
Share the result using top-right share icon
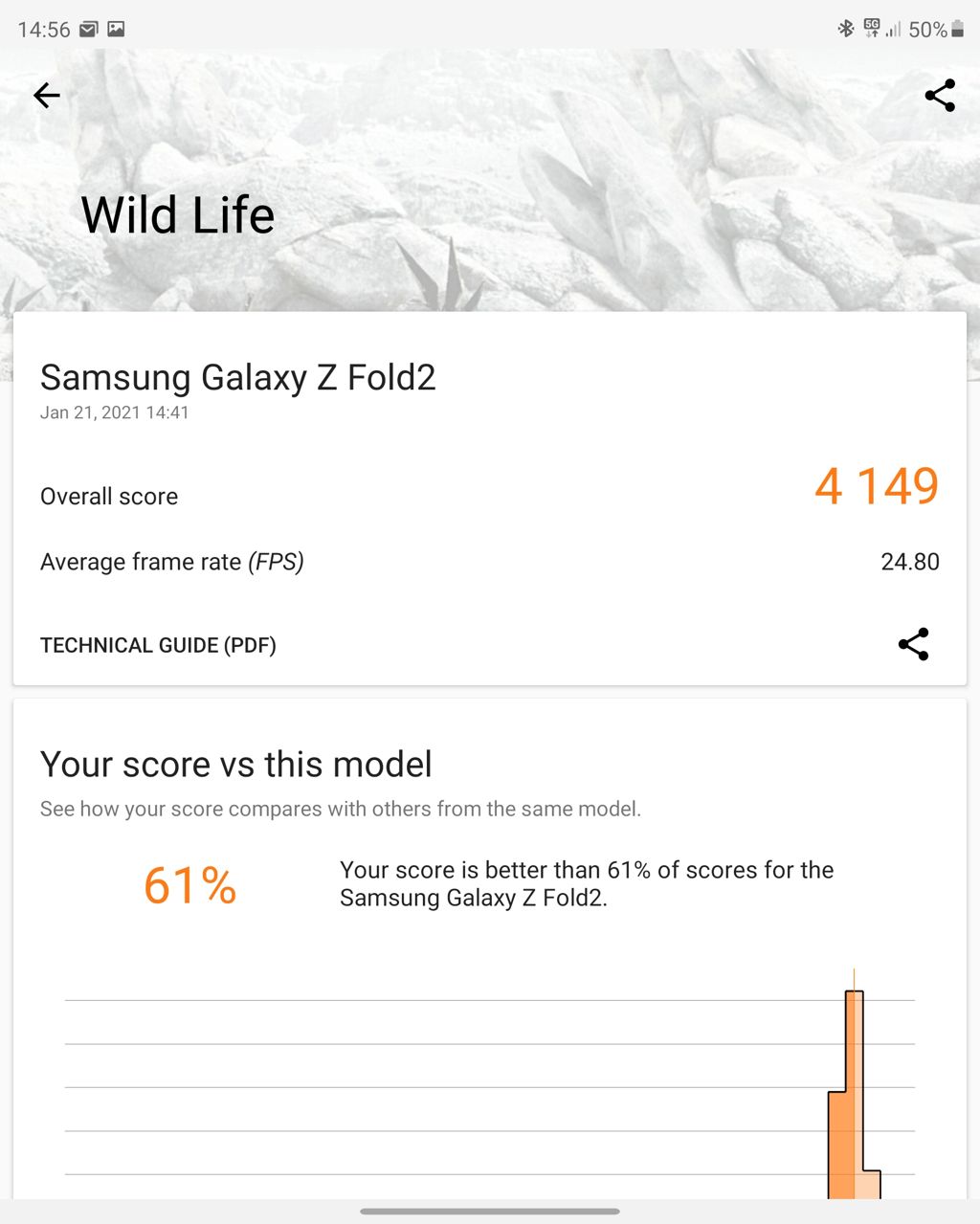point(940,96)
